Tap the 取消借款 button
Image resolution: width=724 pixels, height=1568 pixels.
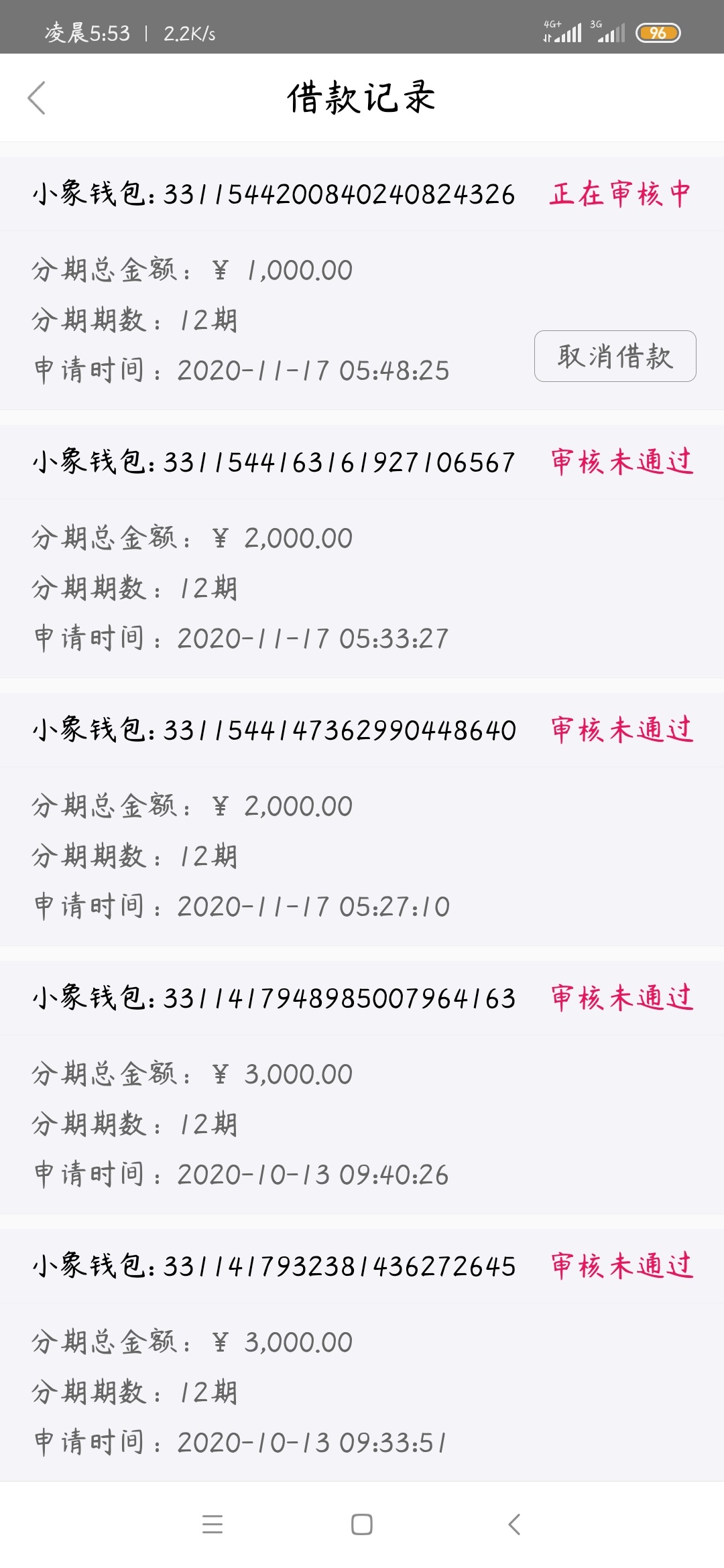(615, 356)
